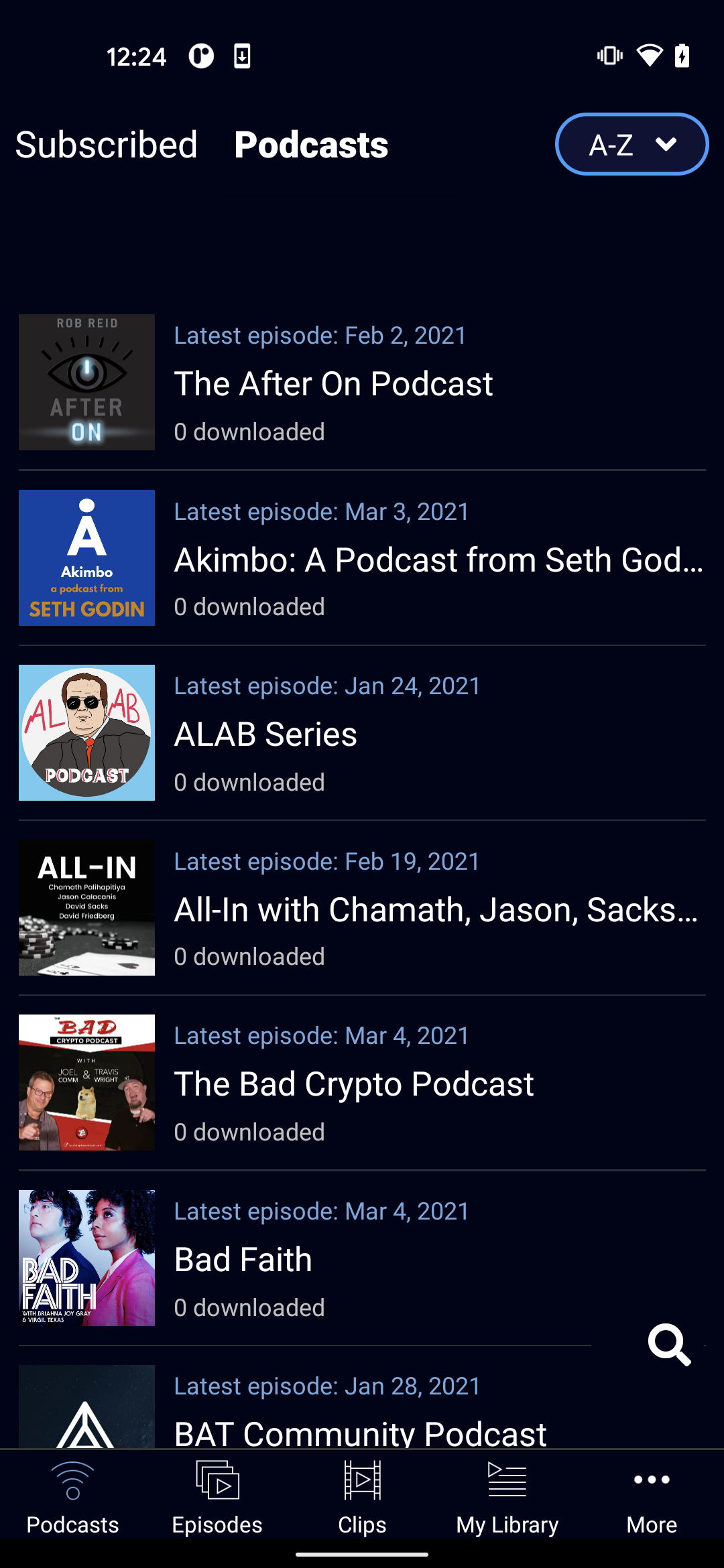Go to the Episodes tab
This screenshot has width=724, height=1568.
click(x=217, y=1498)
